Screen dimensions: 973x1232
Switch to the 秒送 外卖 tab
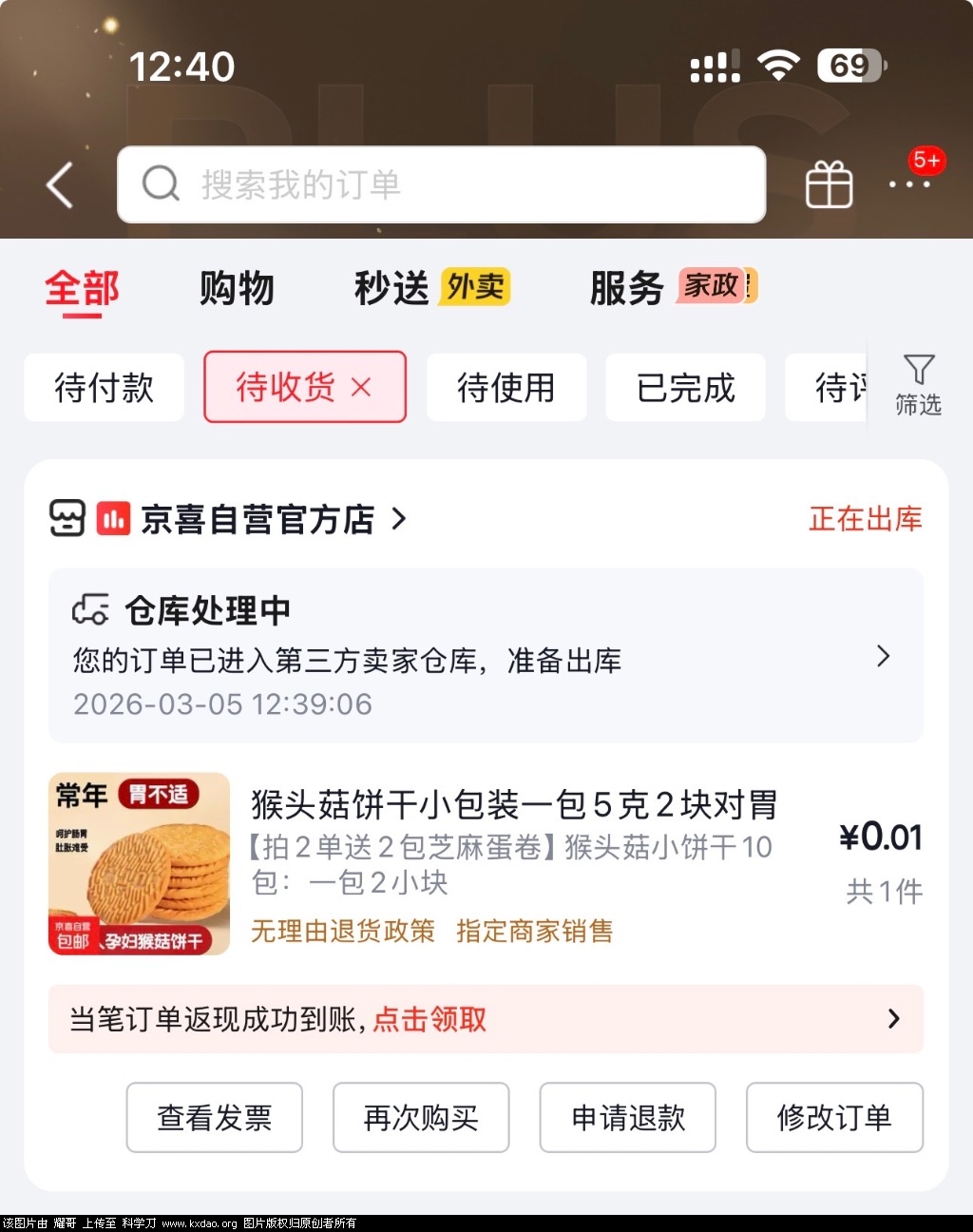coord(431,288)
